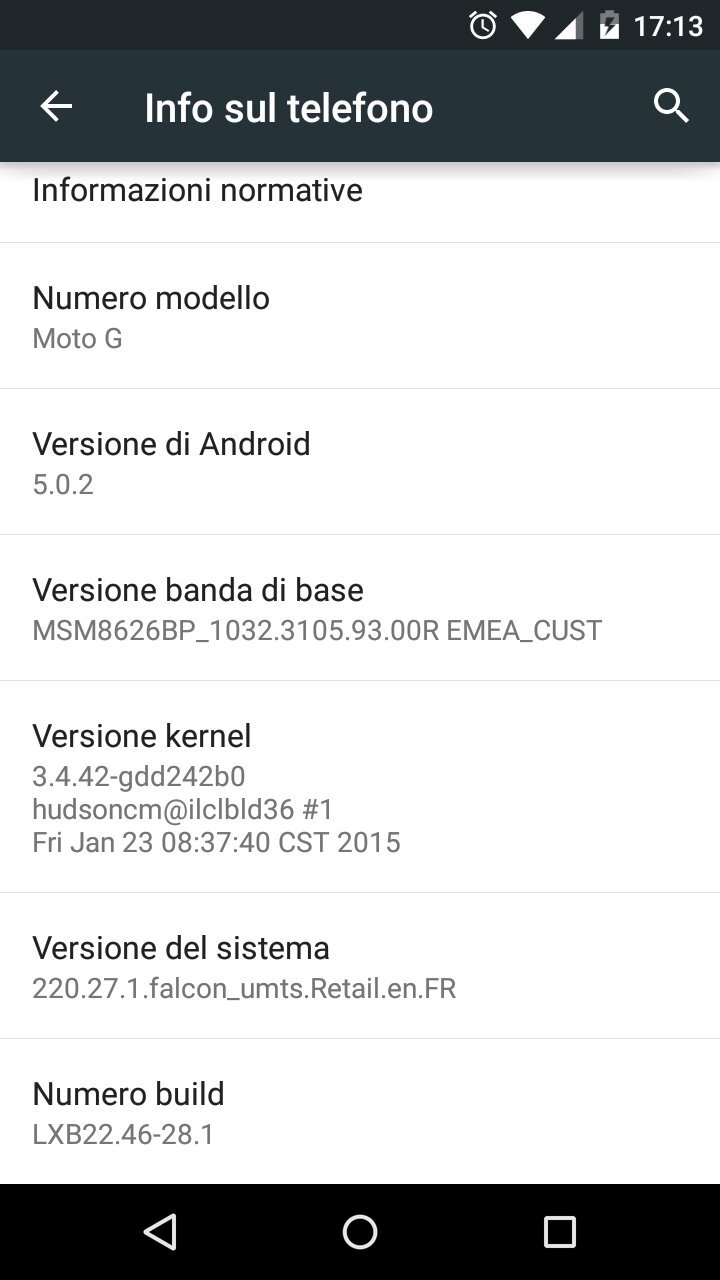Image resolution: width=720 pixels, height=1280 pixels.
Task: Go to home via navigation bar circle
Action: (360, 1232)
